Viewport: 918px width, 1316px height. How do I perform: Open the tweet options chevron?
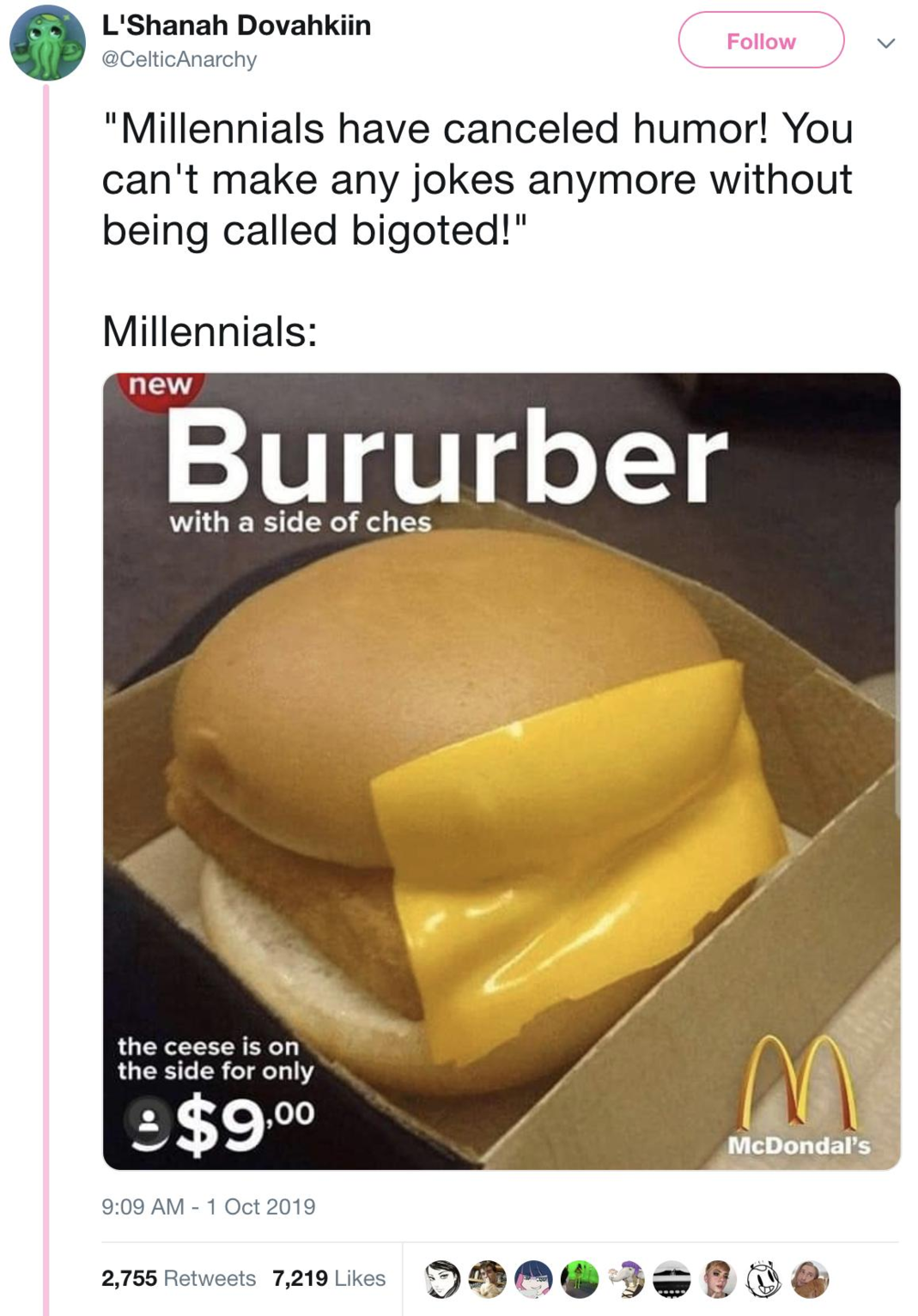[x=885, y=42]
